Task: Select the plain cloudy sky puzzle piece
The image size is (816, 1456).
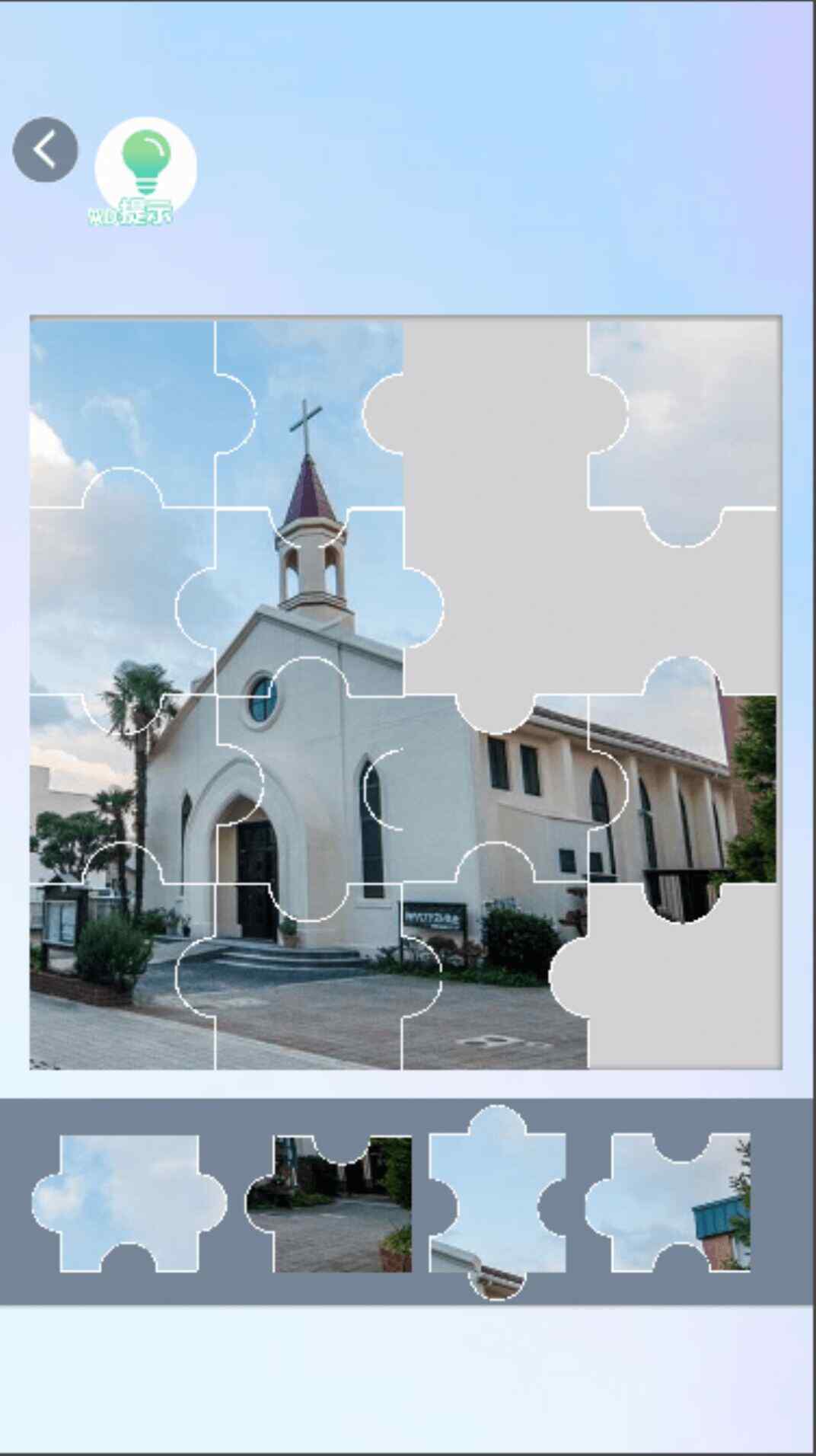Action: pyautogui.click(x=129, y=1202)
